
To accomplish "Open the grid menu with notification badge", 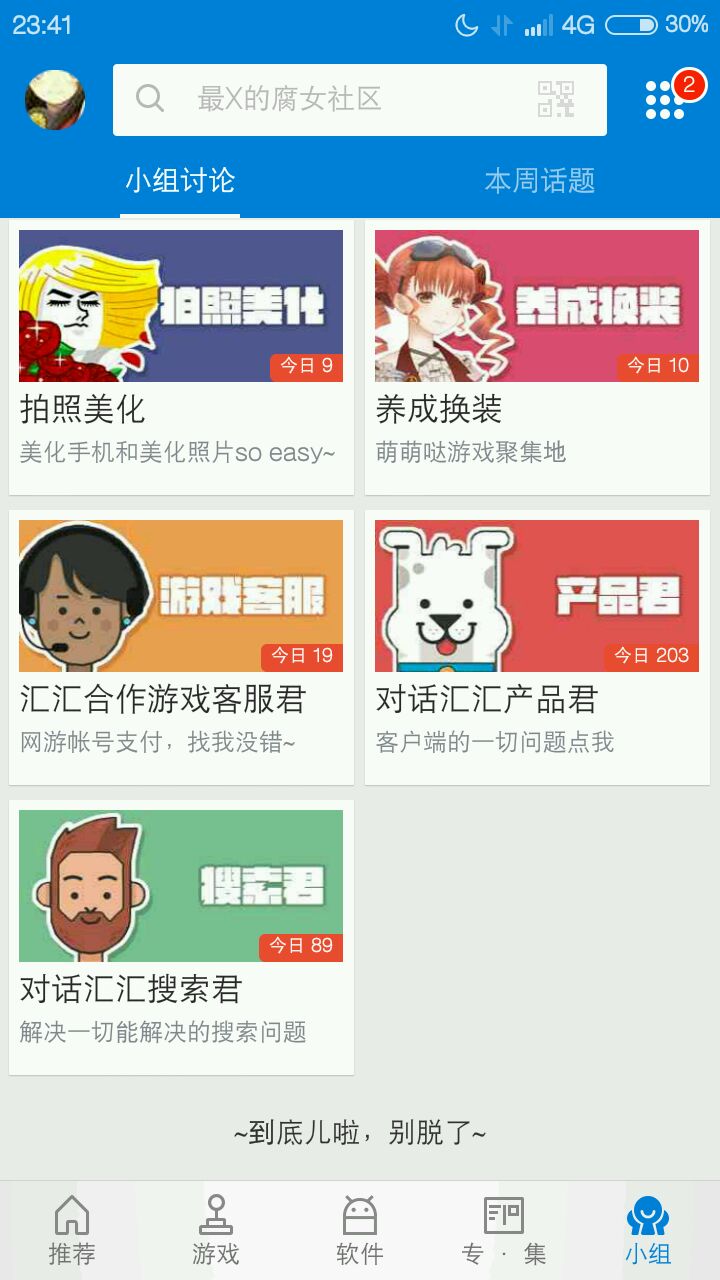I will click(666, 100).
